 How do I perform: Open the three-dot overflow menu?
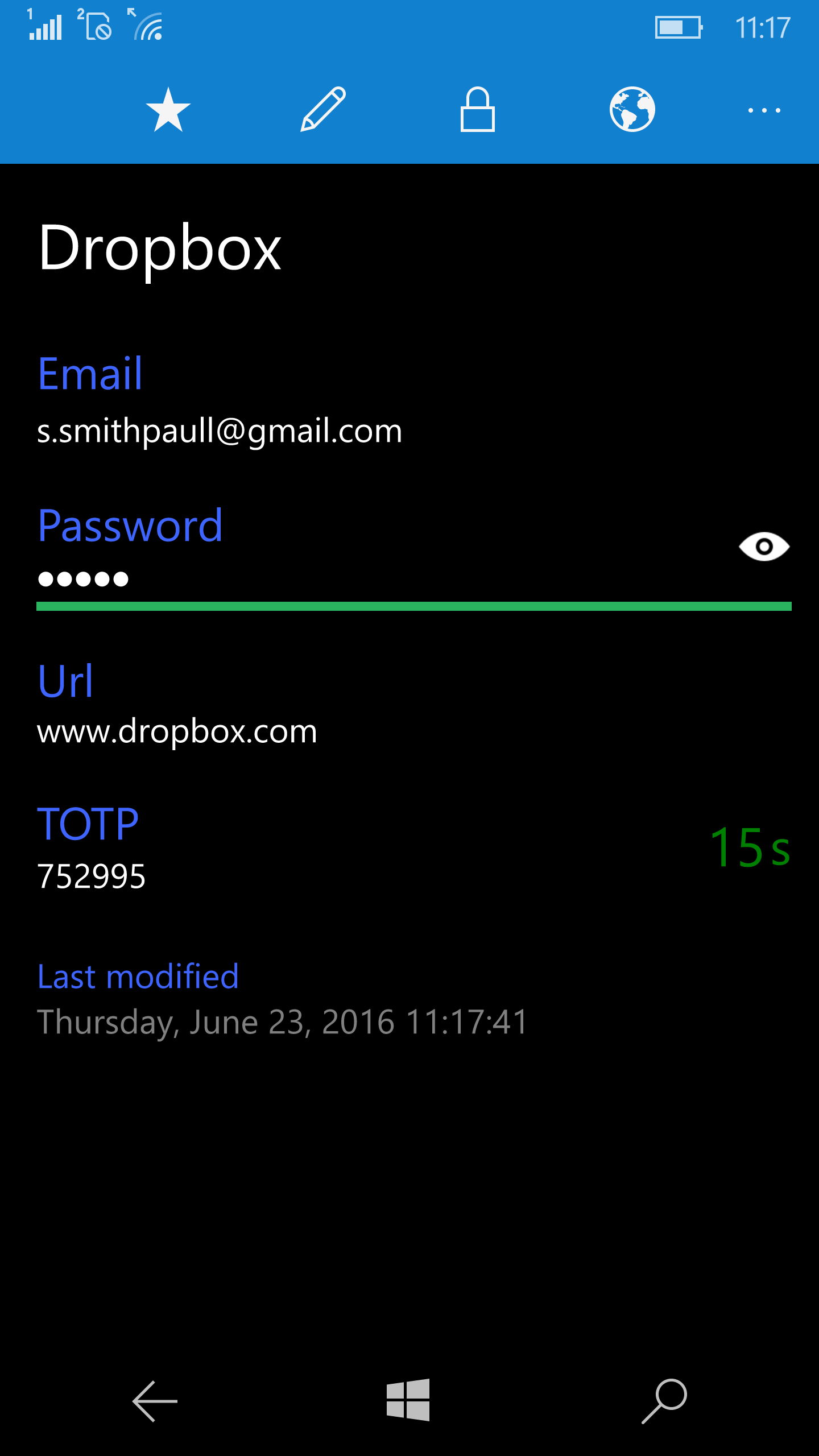pos(764,110)
